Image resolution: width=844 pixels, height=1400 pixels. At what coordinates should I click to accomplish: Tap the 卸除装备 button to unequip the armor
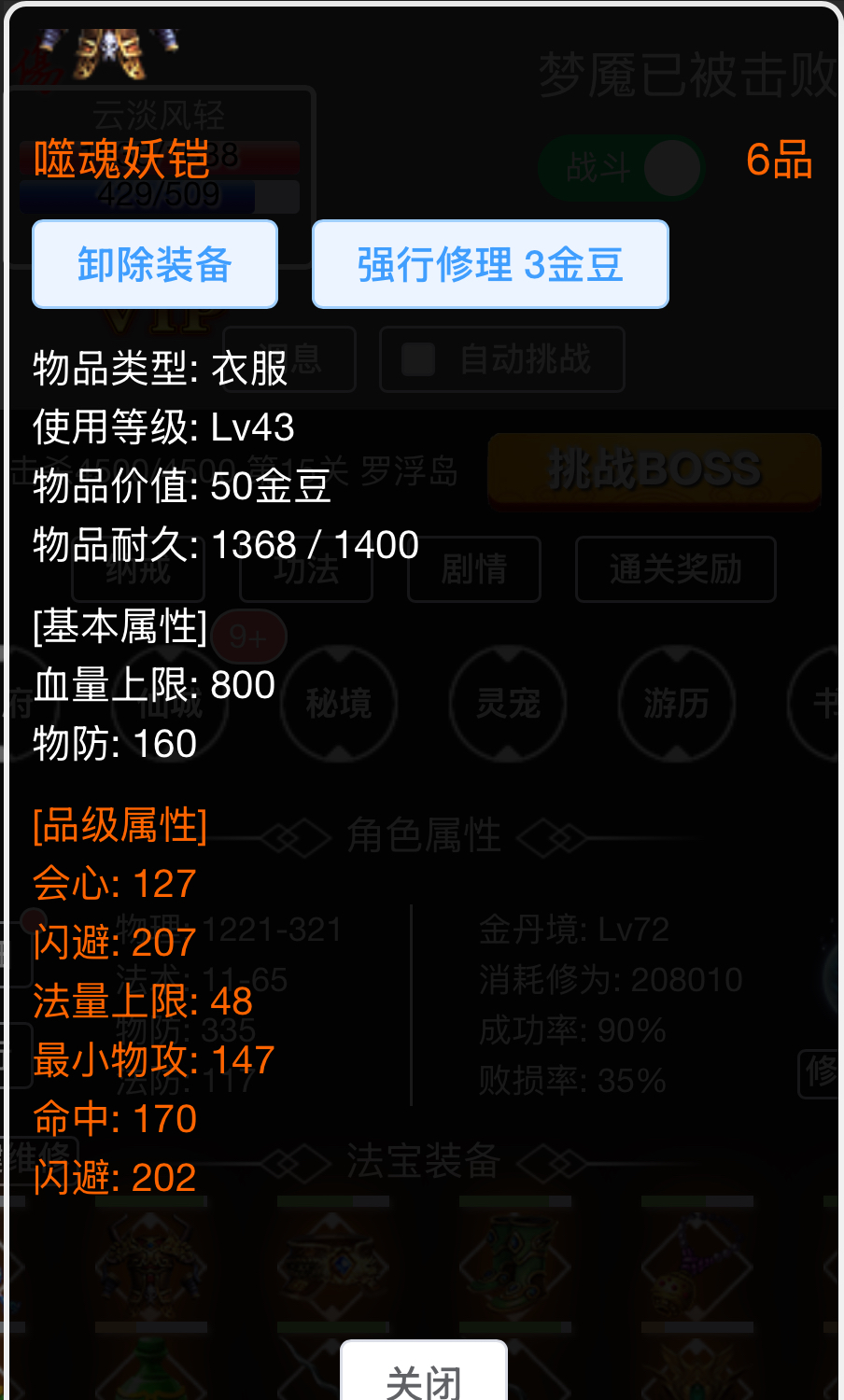[x=155, y=264]
